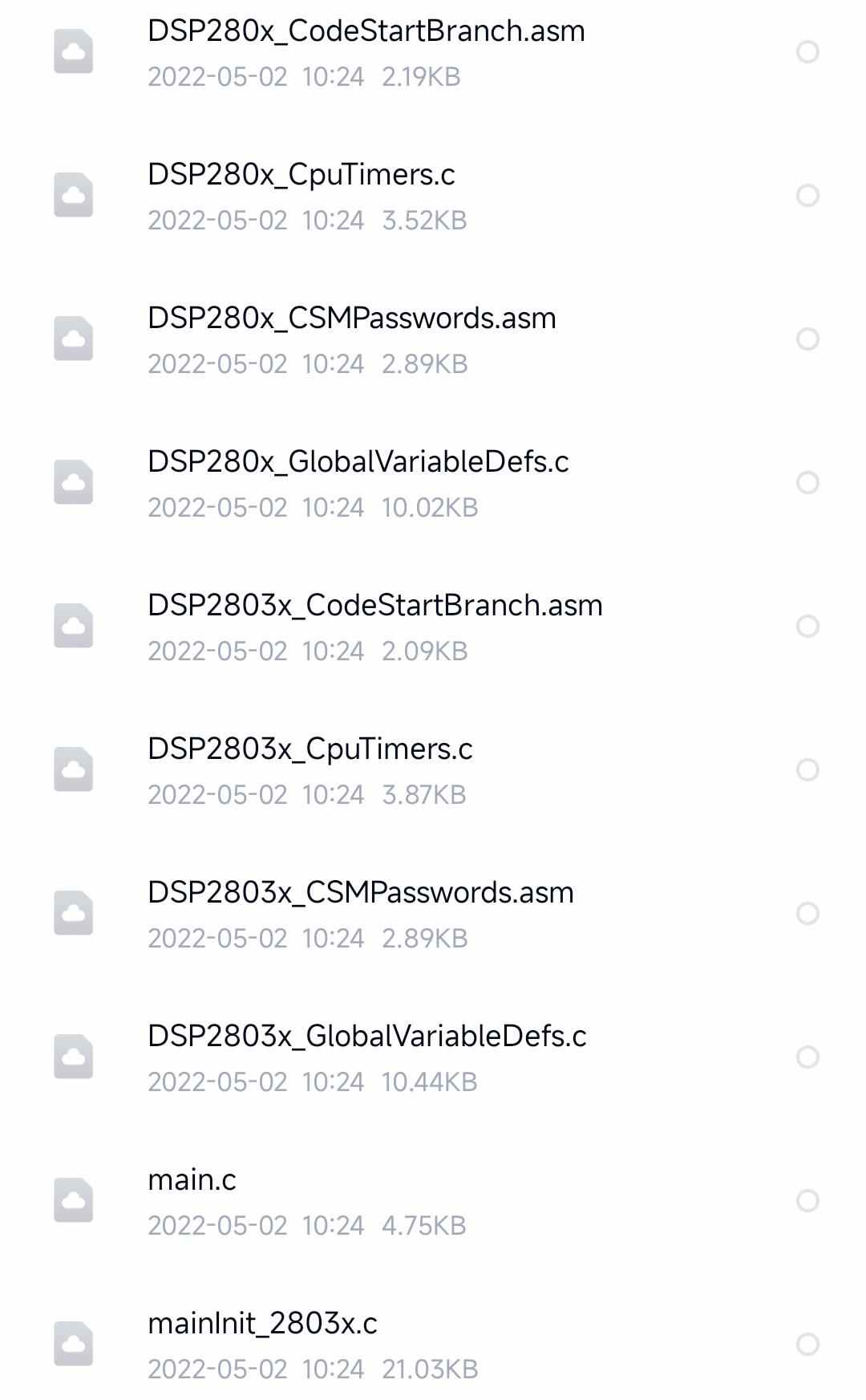Choose DSP2803x_CSMPasswords.asm via its circle
The image size is (866, 1400).
807,914
